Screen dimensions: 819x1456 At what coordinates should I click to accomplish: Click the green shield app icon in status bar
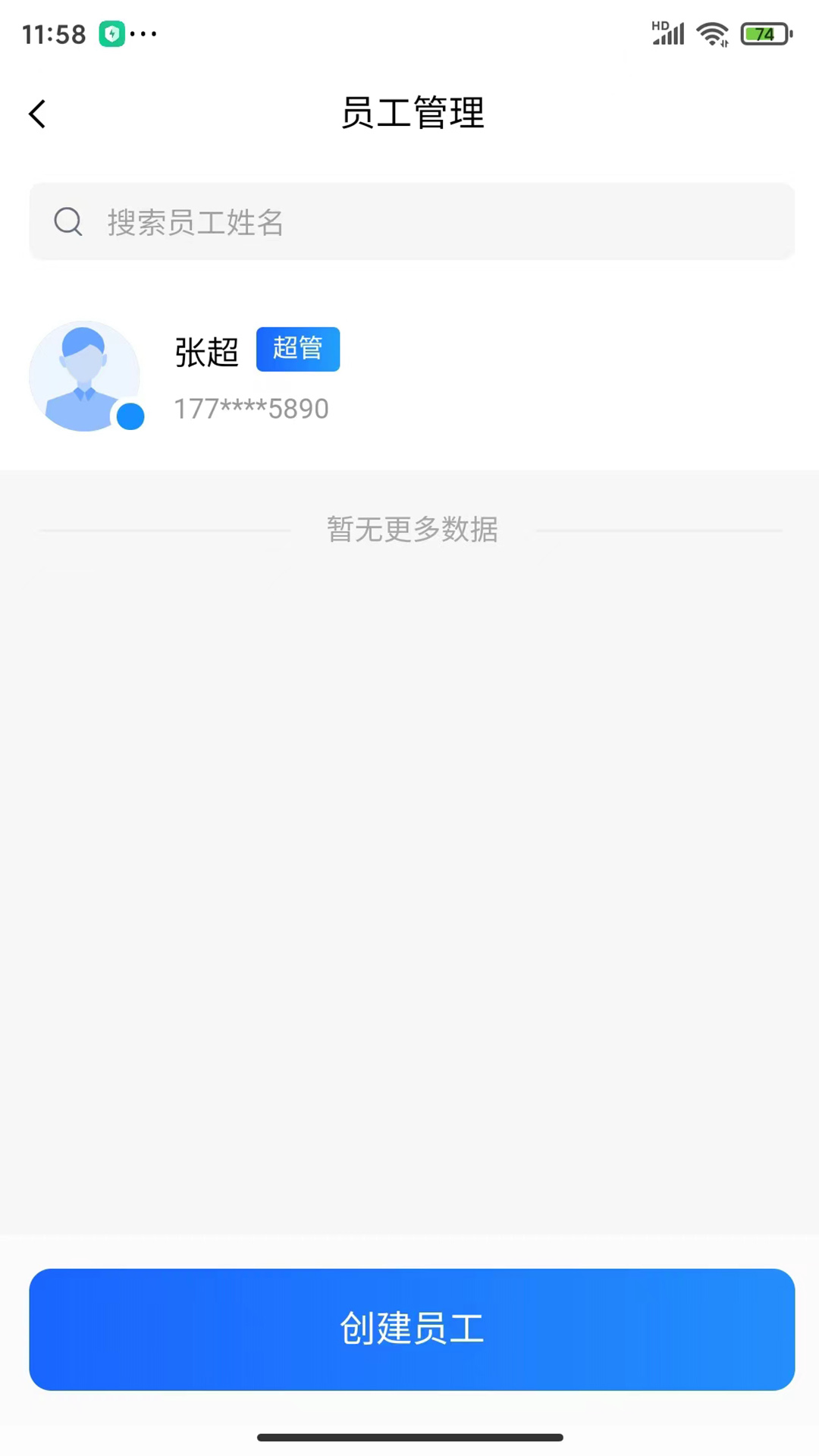click(111, 34)
